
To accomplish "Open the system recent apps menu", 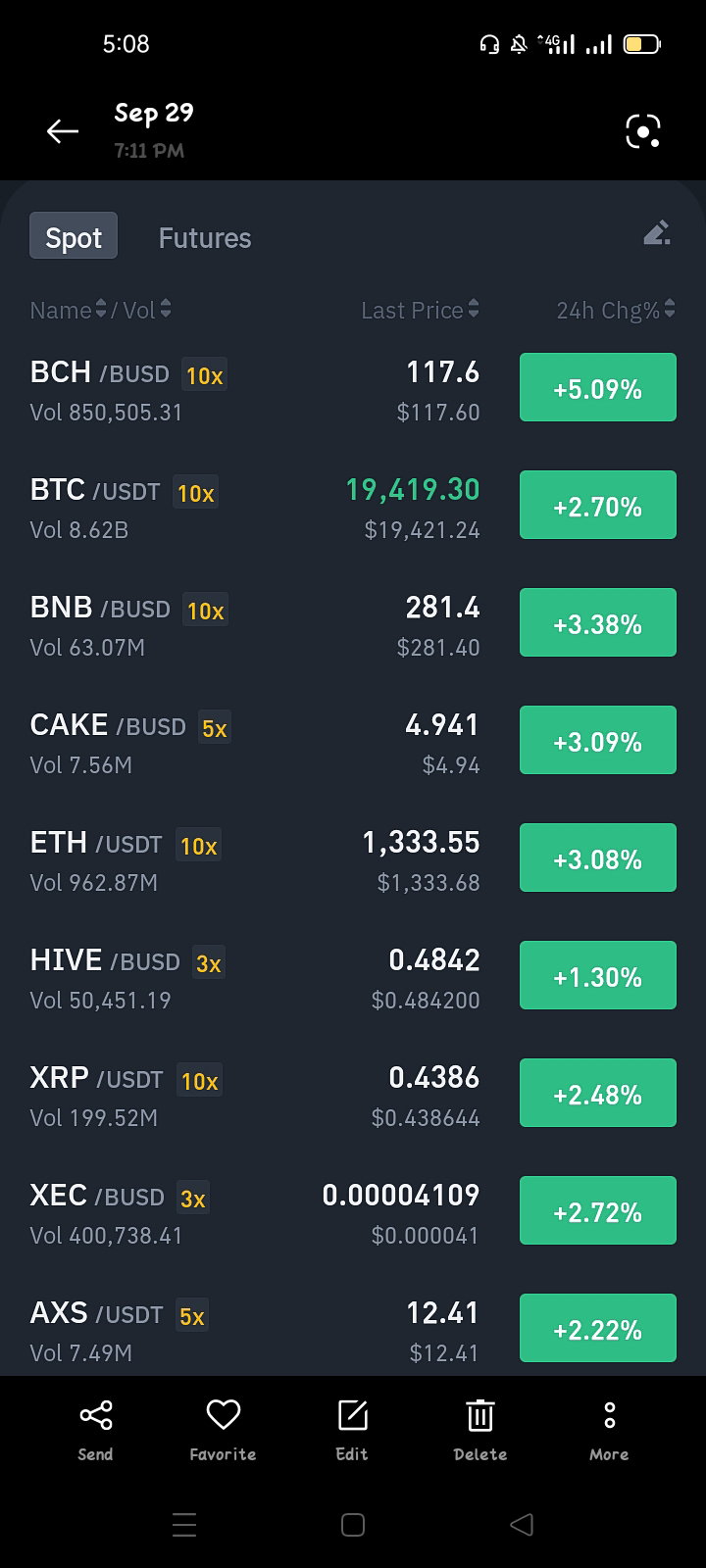I will (x=184, y=1525).
